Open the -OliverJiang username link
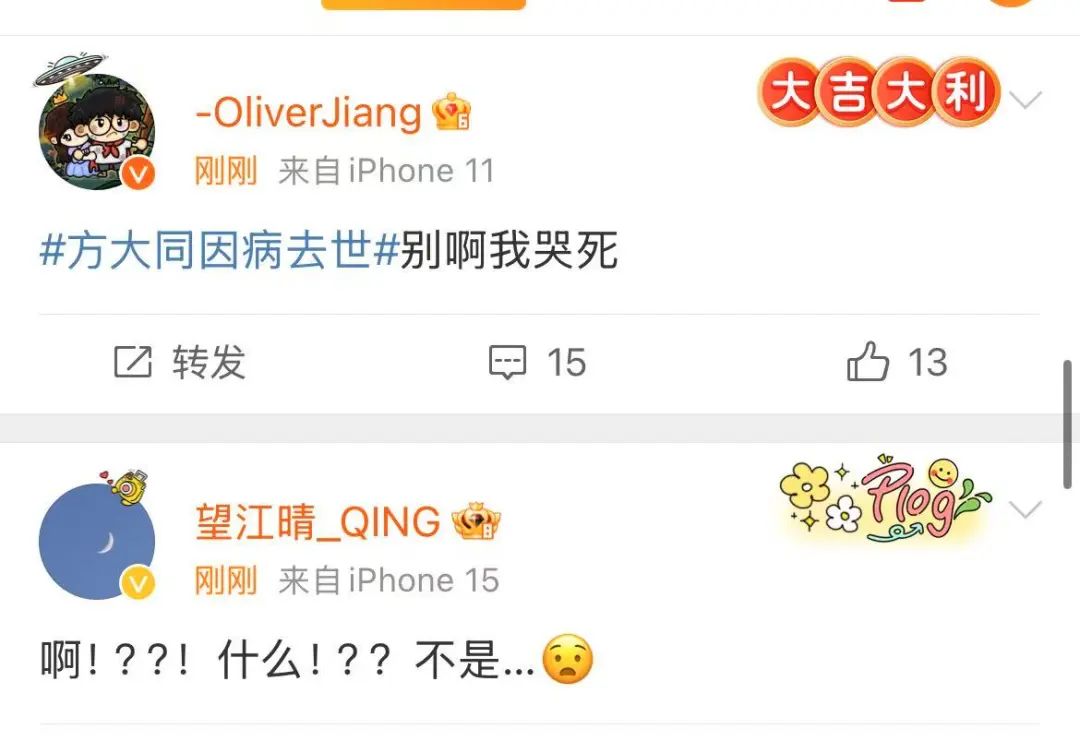The width and height of the screenshot is (1080, 741). coord(308,113)
